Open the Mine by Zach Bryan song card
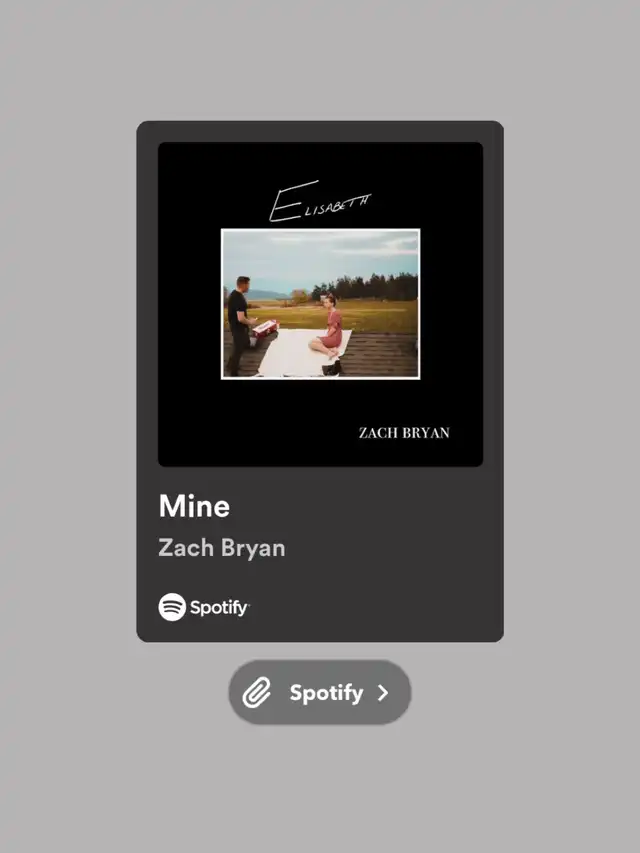This screenshot has width=640, height=853. [320, 381]
